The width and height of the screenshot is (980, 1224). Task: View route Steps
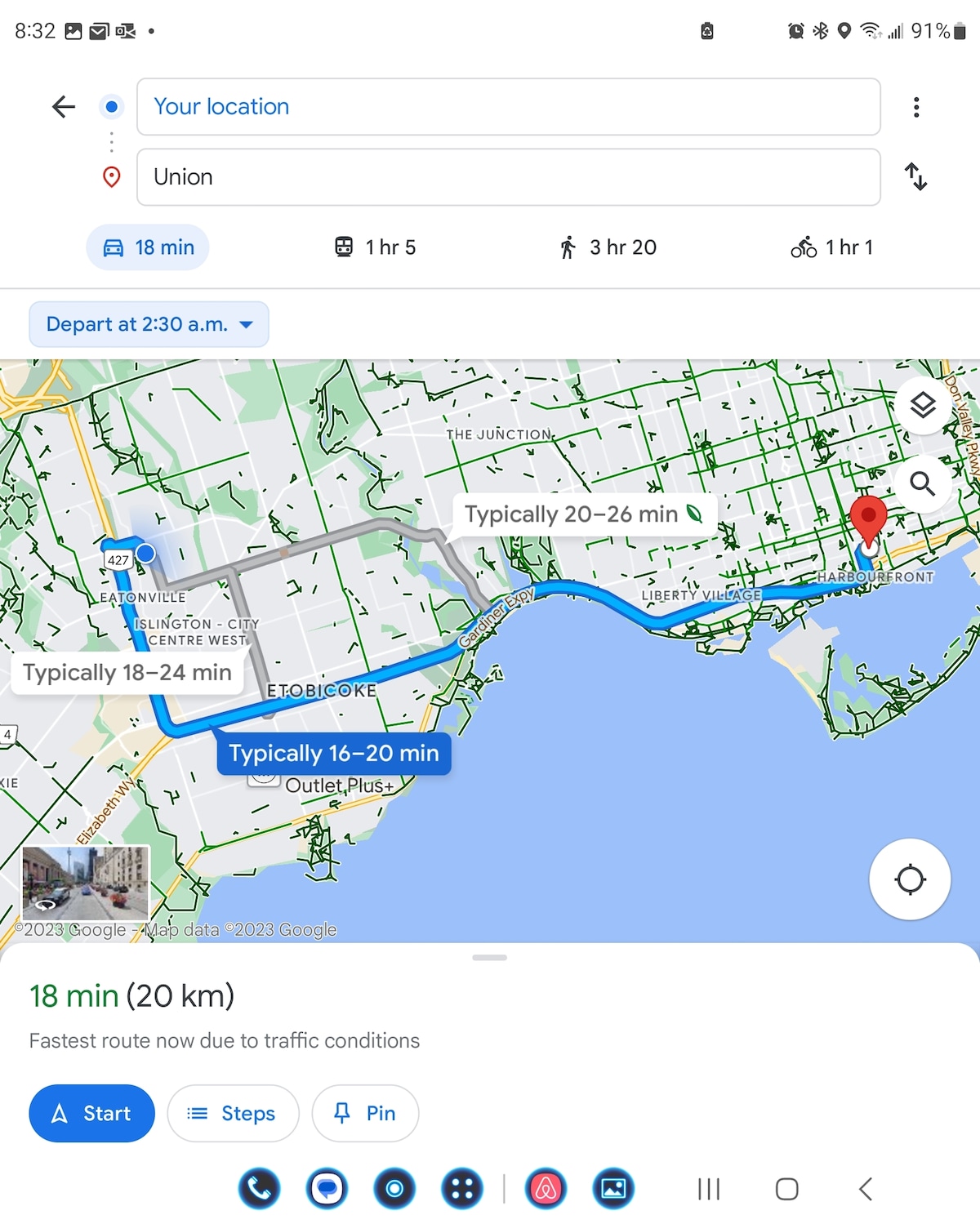[233, 1113]
